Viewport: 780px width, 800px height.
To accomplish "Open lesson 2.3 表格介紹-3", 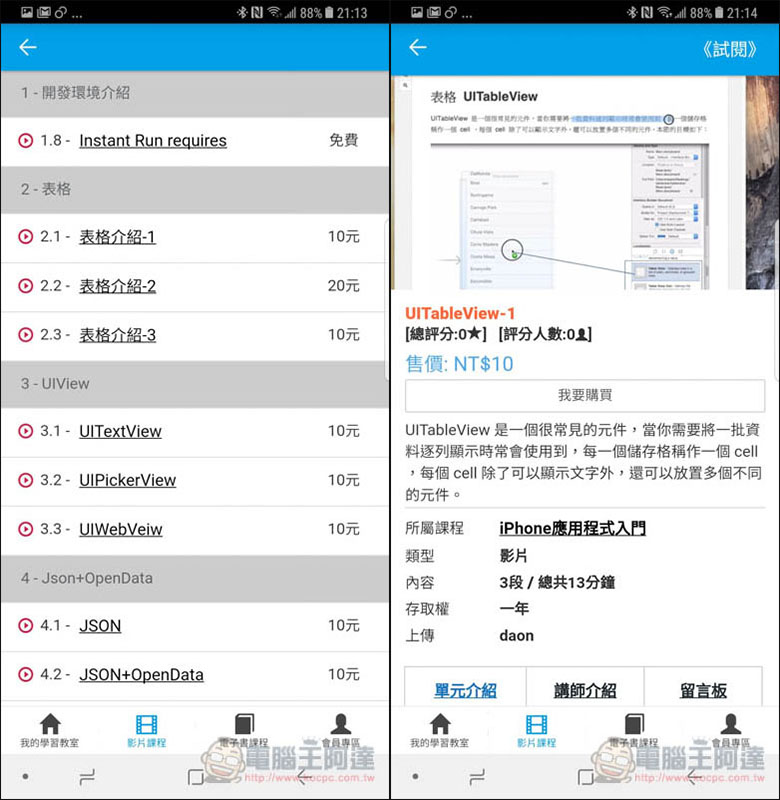I will coord(117,335).
